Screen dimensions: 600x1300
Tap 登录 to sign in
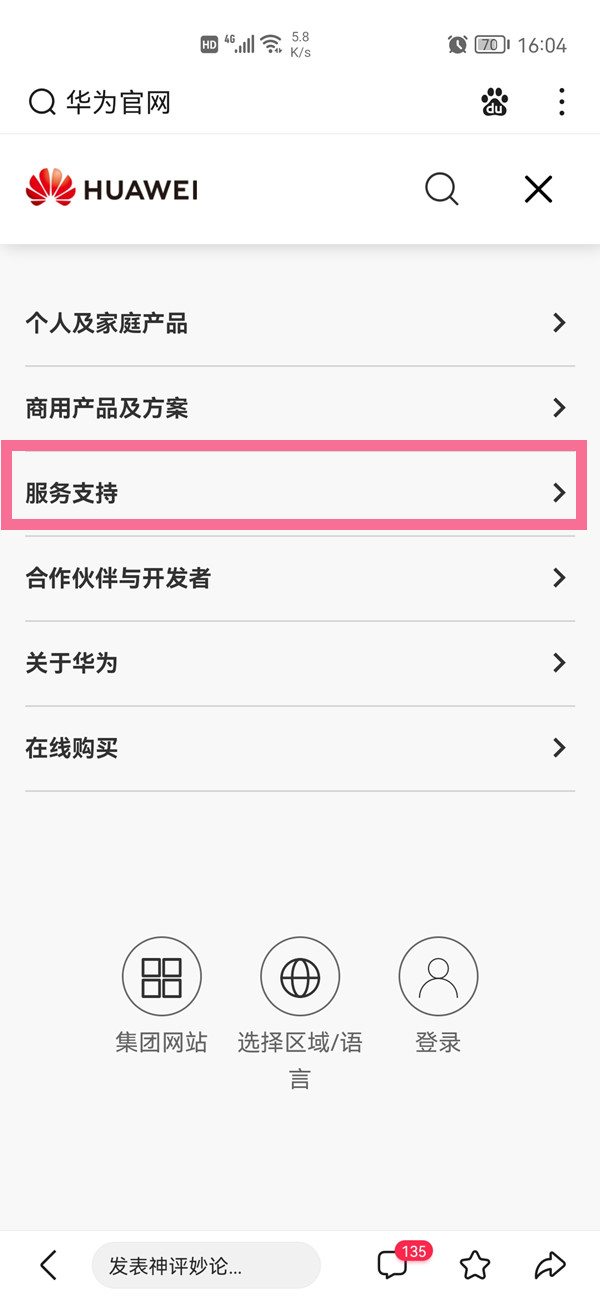pos(438,977)
